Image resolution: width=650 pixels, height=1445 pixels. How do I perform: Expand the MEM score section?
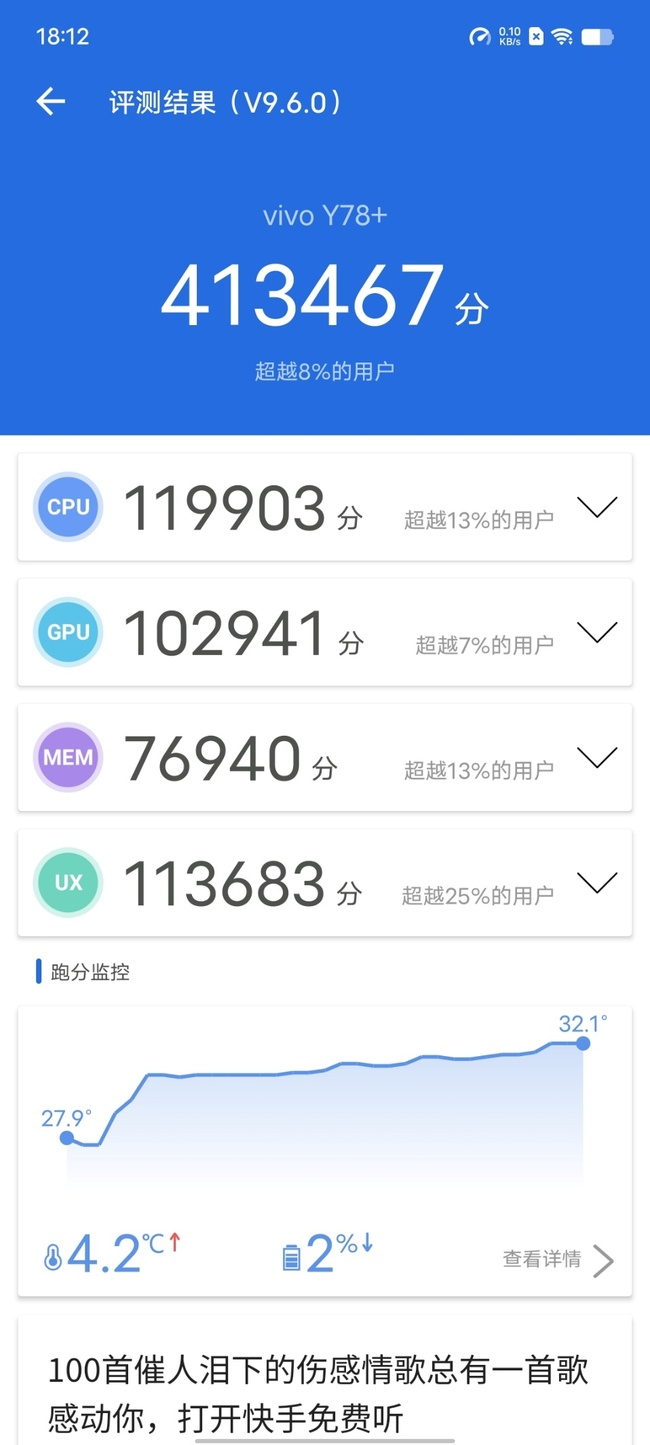(598, 758)
